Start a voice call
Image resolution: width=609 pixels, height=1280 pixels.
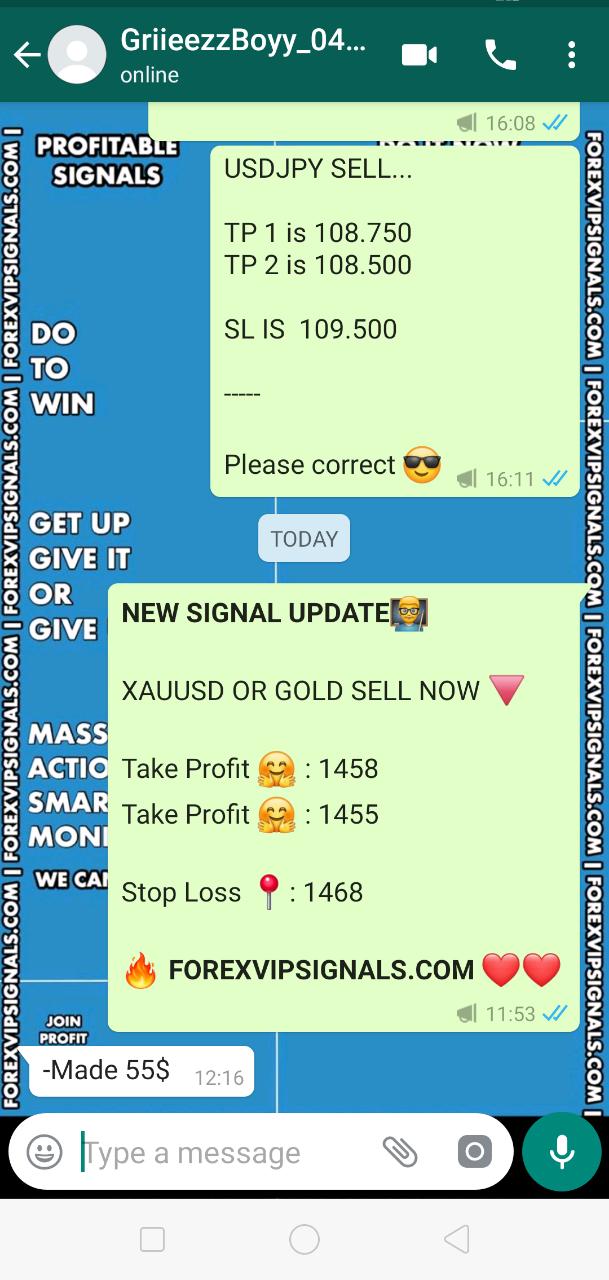pyautogui.click(x=500, y=55)
